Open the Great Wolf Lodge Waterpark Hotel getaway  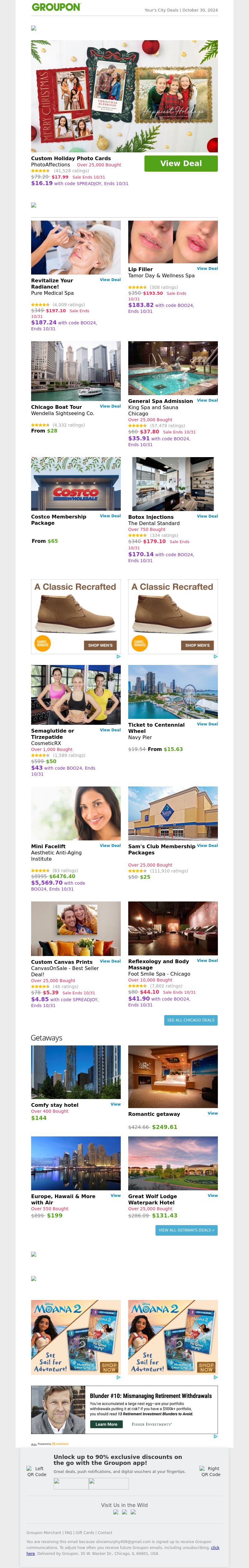pyautogui.click(x=213, y=1196)
